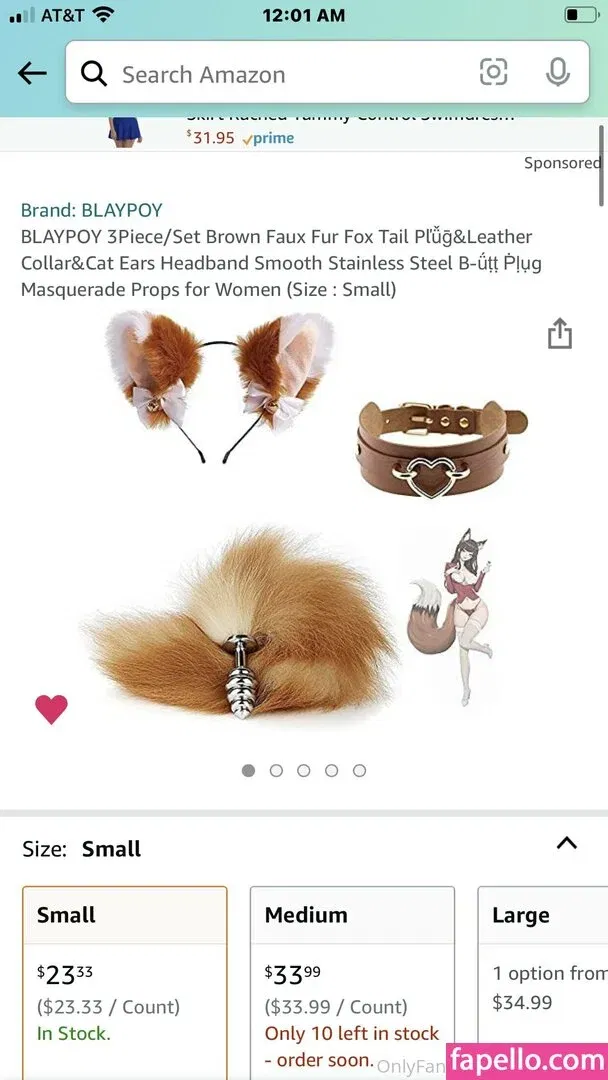
Task: Open the camera scan search icon
Action: (x=493, y=72)
